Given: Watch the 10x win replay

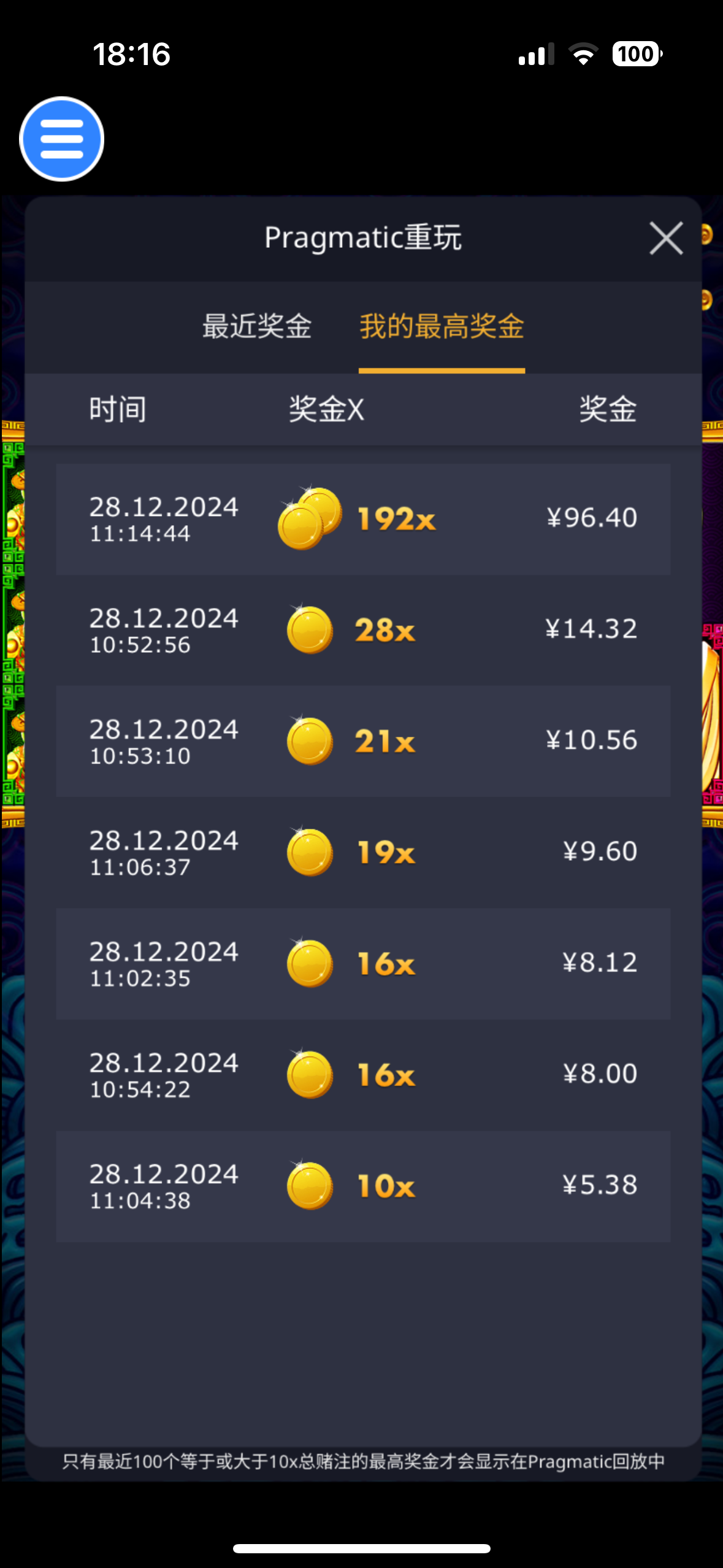Looking at the screenshot, I should click(x=363, y=1186).
